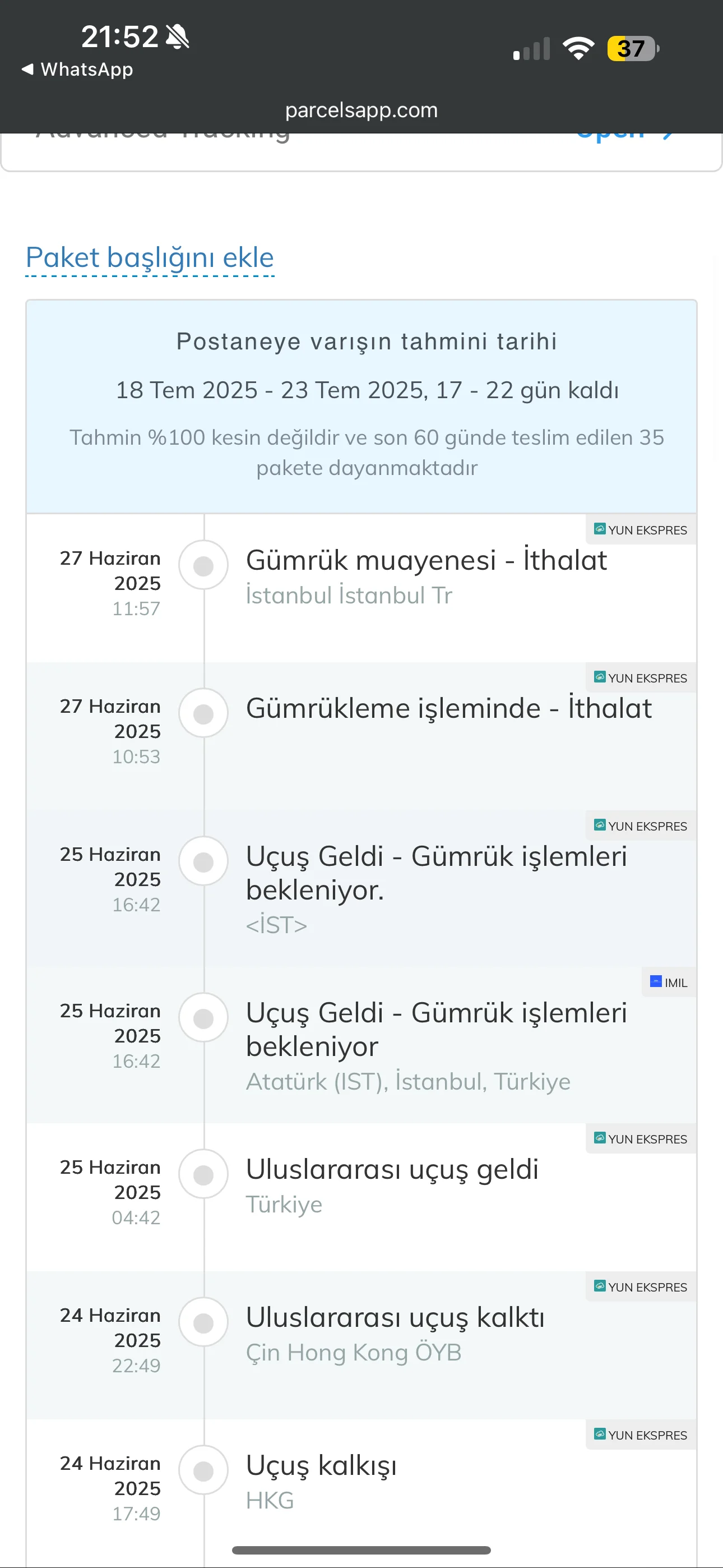
Task: Return to WhatsApp via the back shortcut
Action: click(x=78, y=70)
